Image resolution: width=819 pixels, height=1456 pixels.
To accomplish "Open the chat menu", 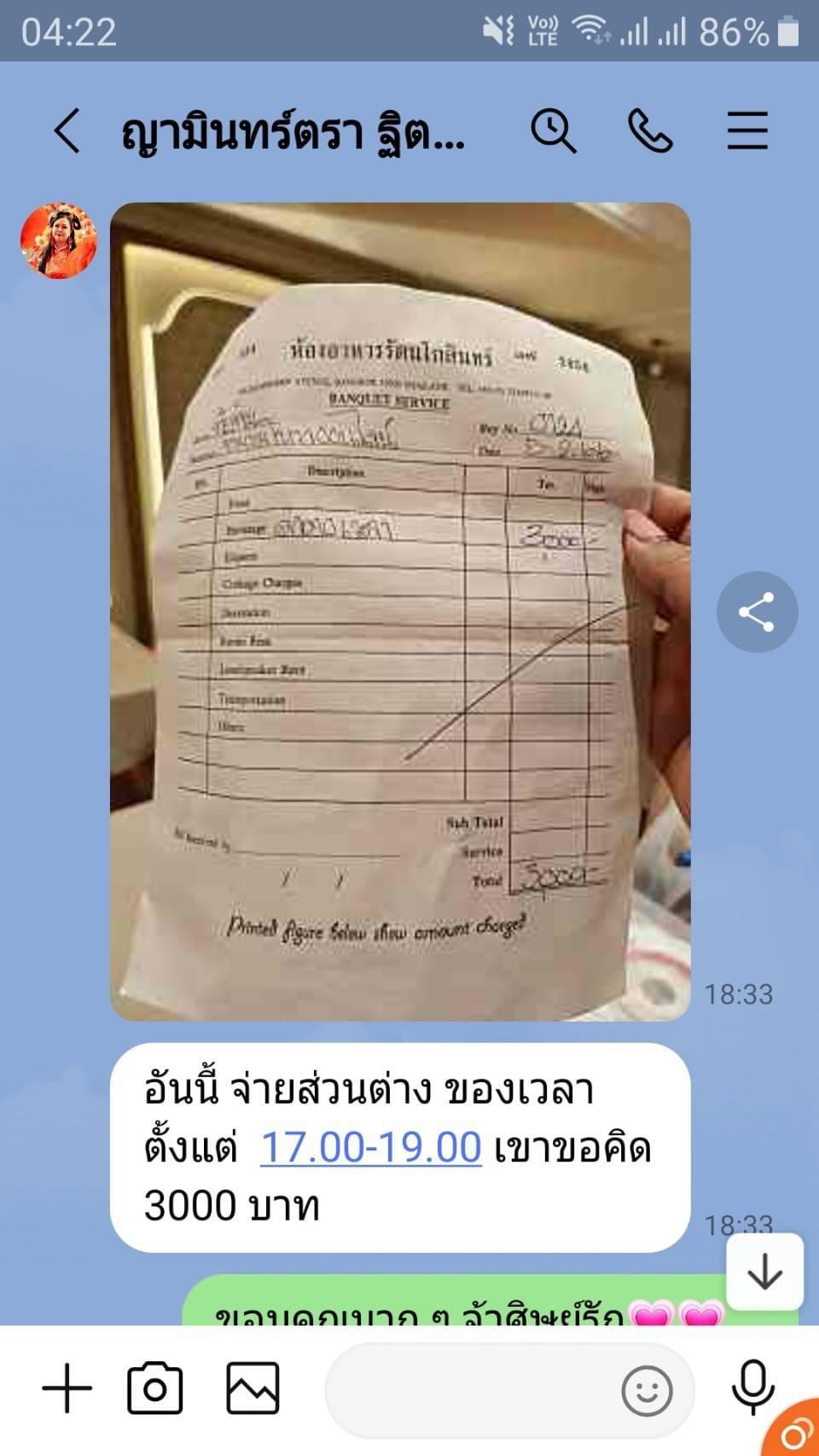I will [x=747, y=131].
